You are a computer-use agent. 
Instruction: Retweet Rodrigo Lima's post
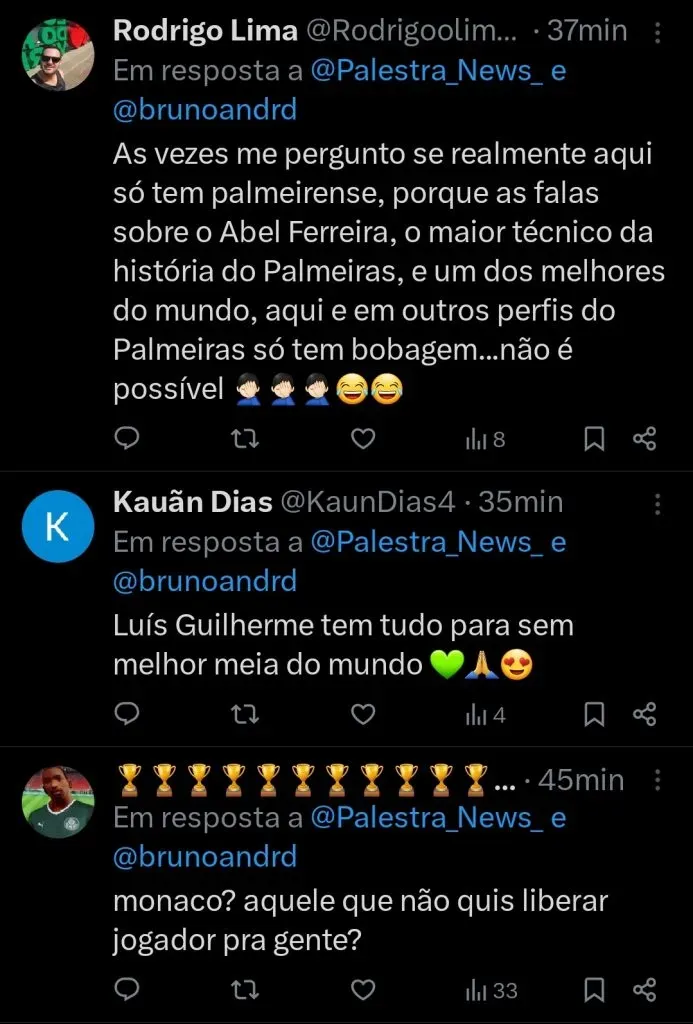[245, 438]
